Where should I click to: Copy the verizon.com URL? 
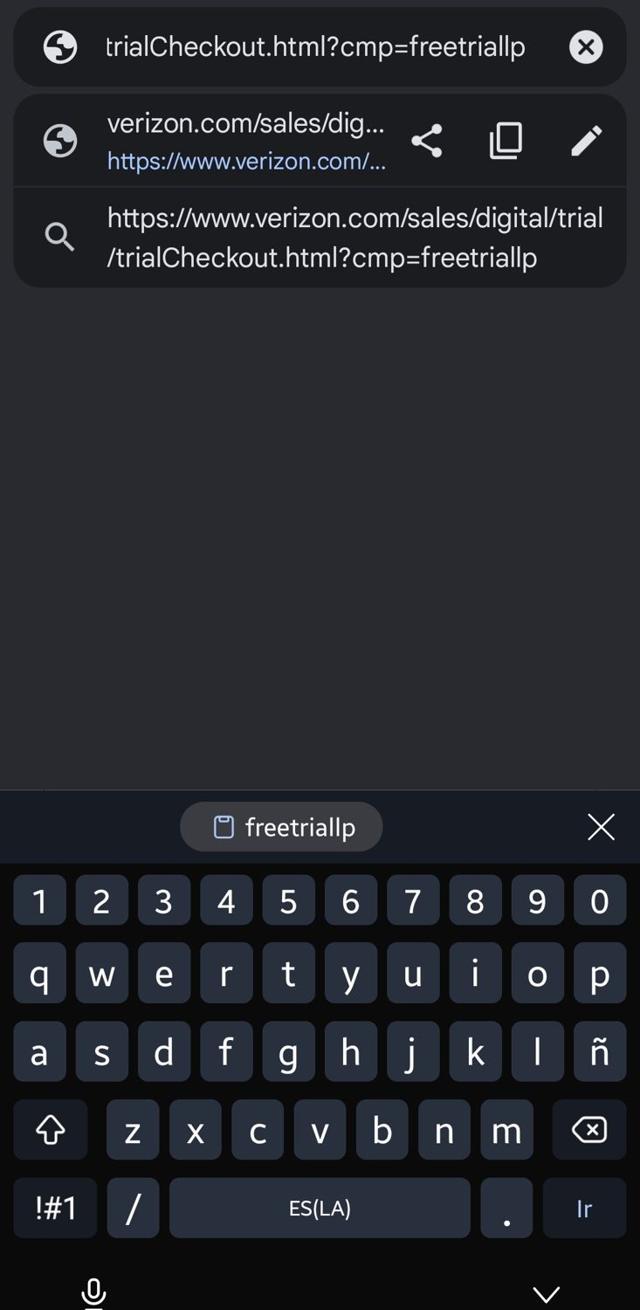click(506, 141)
